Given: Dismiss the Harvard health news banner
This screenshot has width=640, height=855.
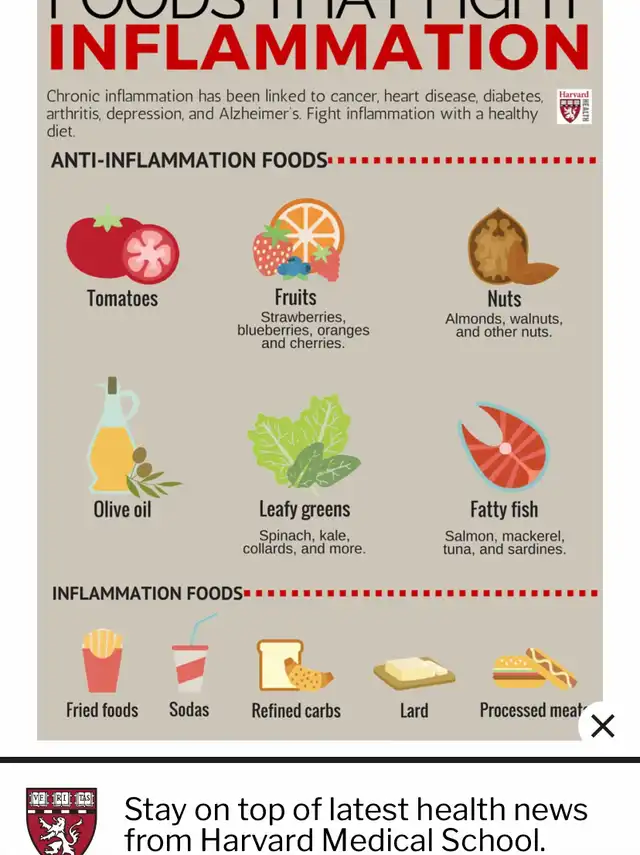Looking at the screenshot, I should pyautogui.click(x=602, y=726).
